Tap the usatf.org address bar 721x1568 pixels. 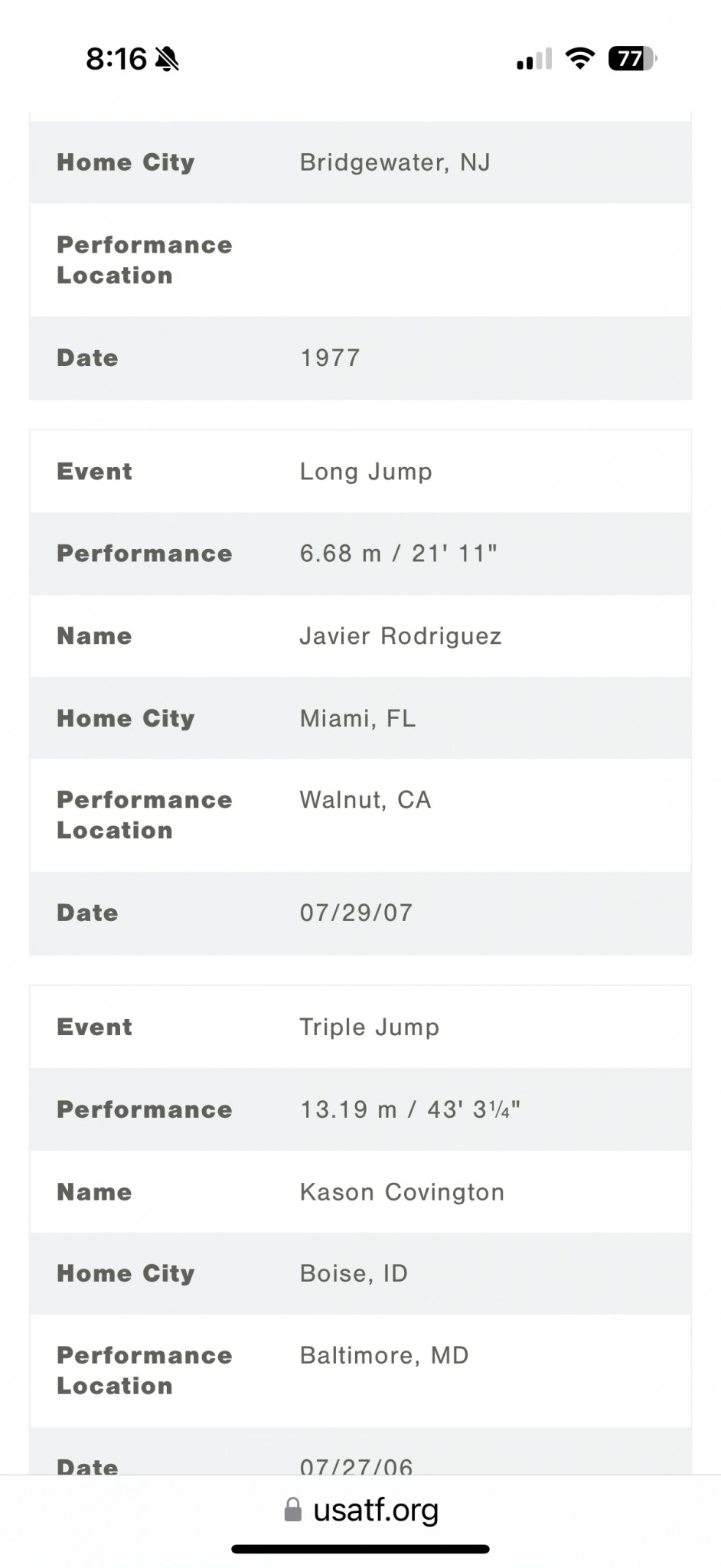(360, 1511)
